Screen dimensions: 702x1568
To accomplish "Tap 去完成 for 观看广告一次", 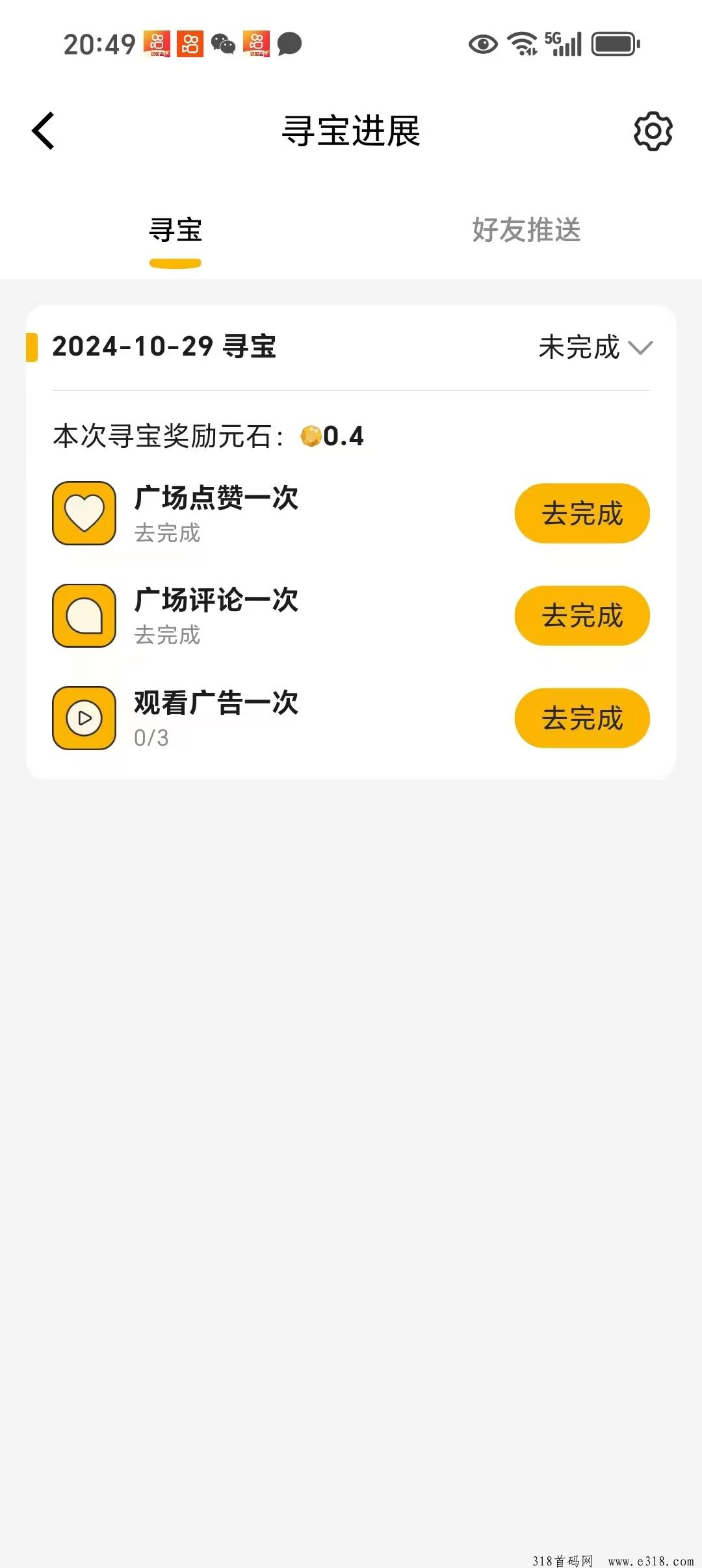I will click(582, 718).
